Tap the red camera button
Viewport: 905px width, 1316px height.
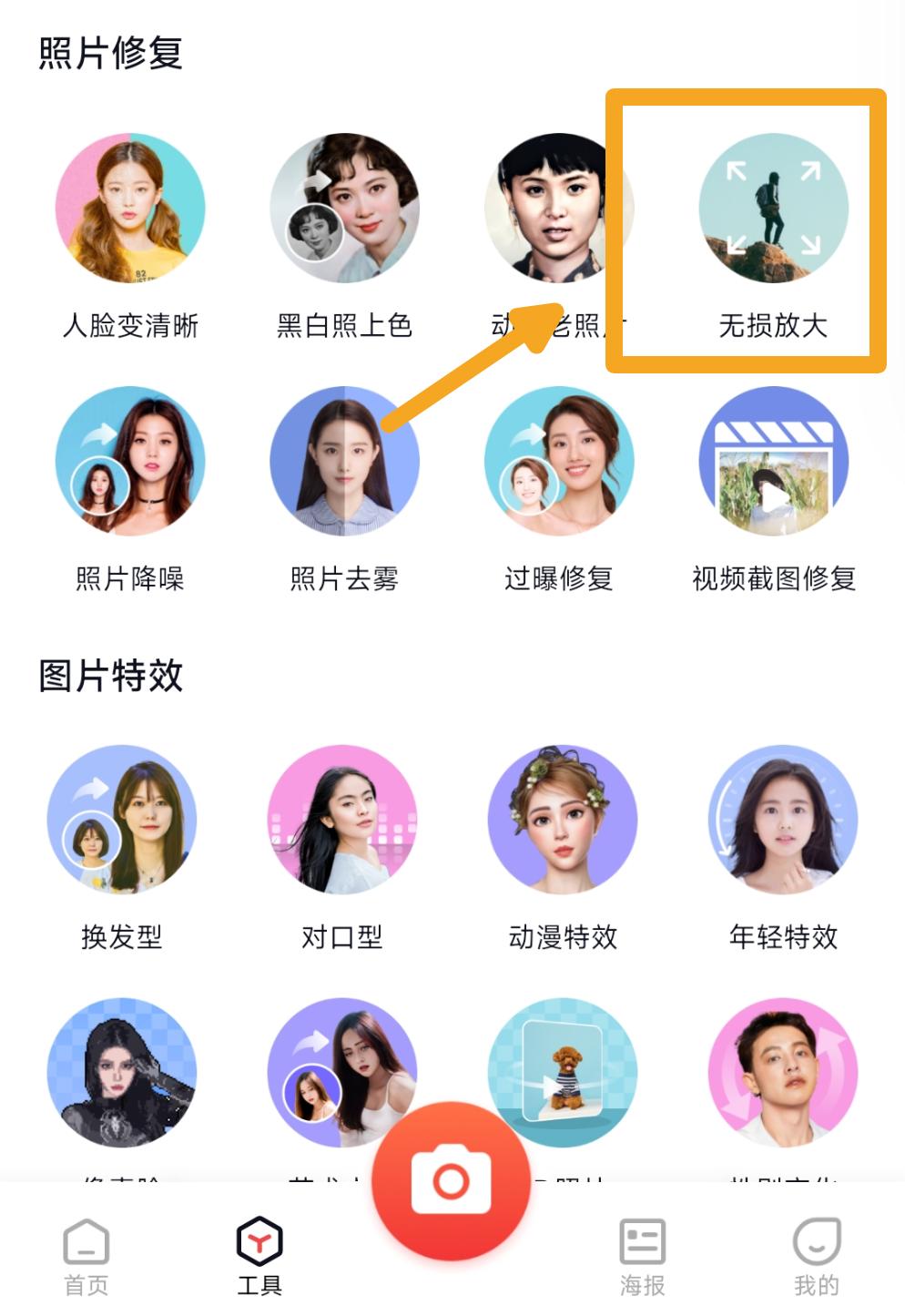[x=452, y=1180]
